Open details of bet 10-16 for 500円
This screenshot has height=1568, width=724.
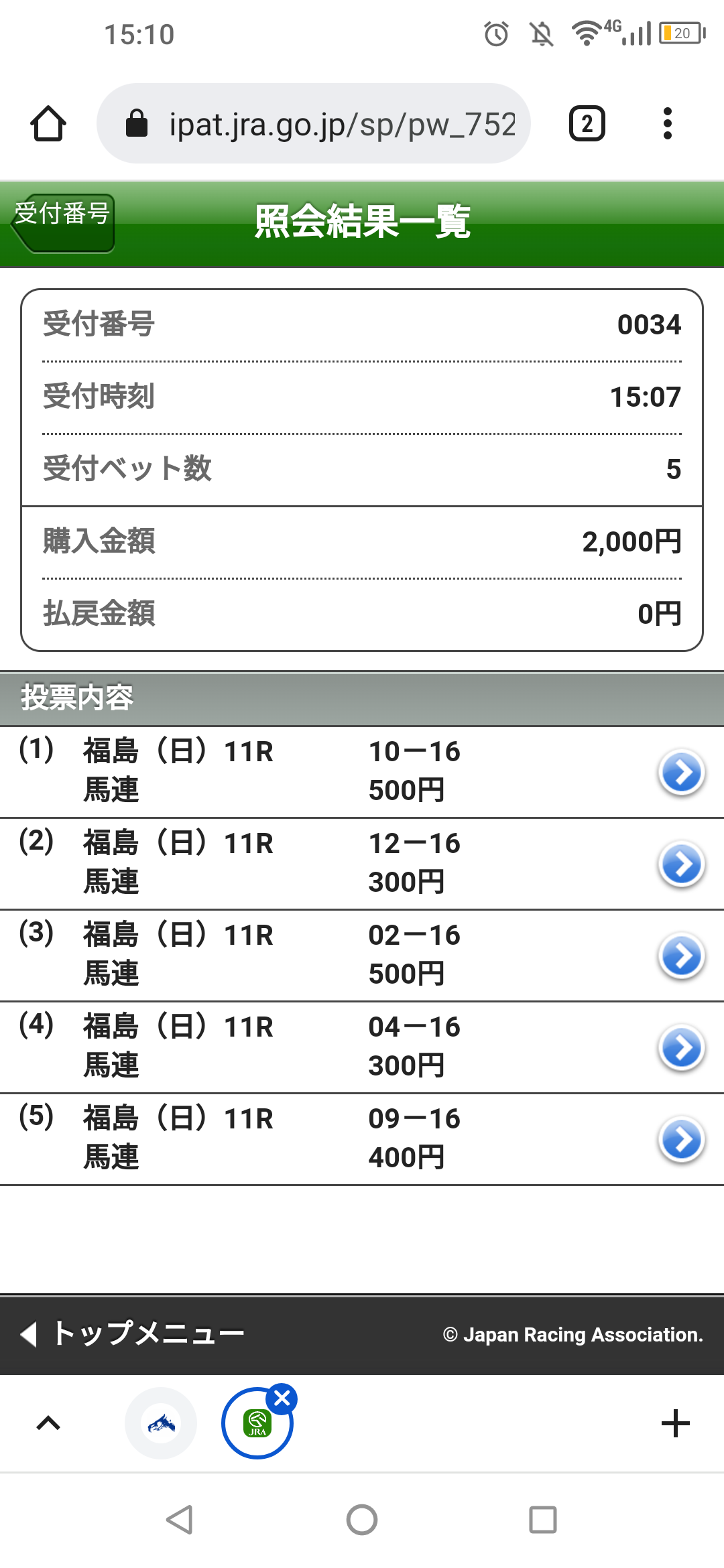(x=681, y=773)
